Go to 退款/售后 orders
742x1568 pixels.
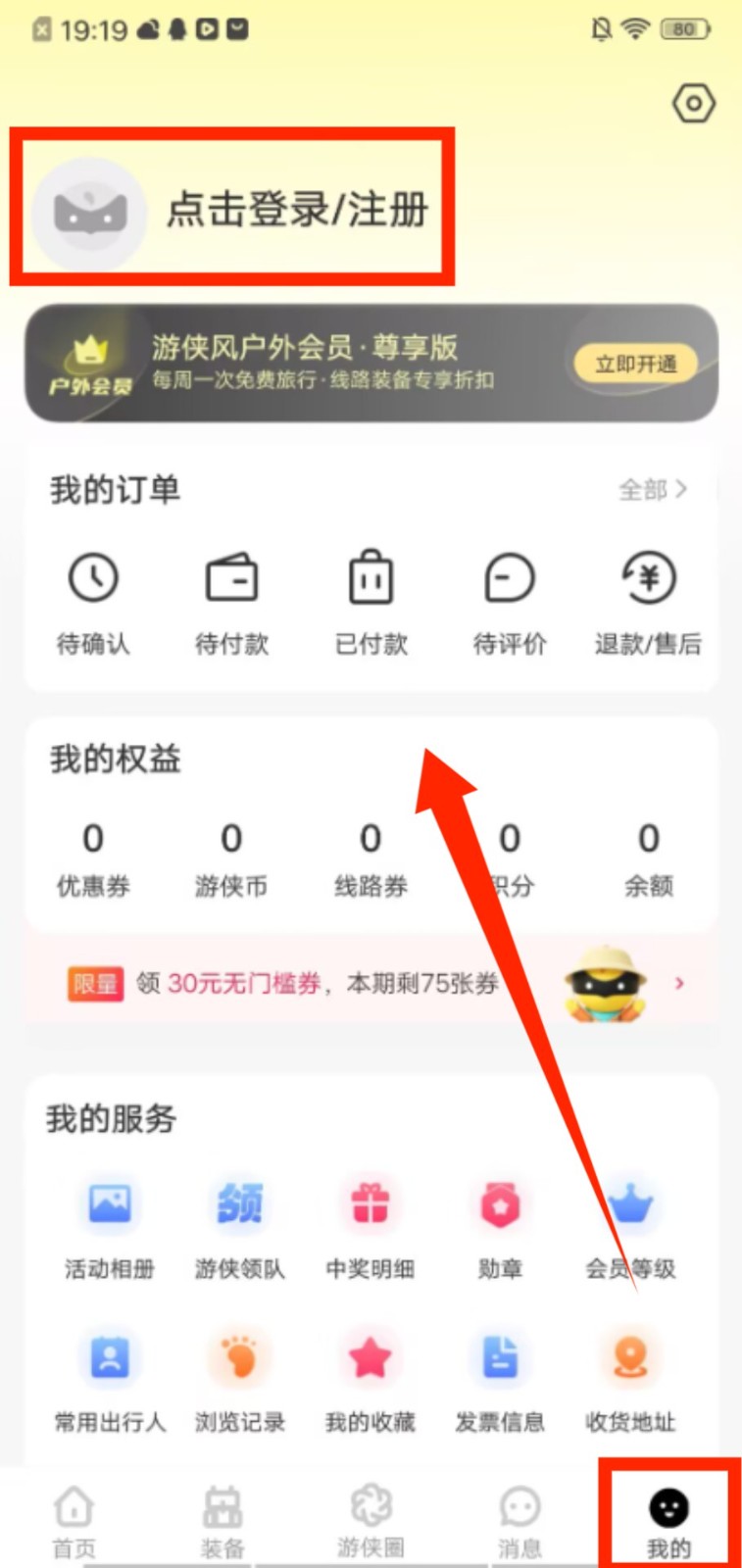tap(648, 600)
